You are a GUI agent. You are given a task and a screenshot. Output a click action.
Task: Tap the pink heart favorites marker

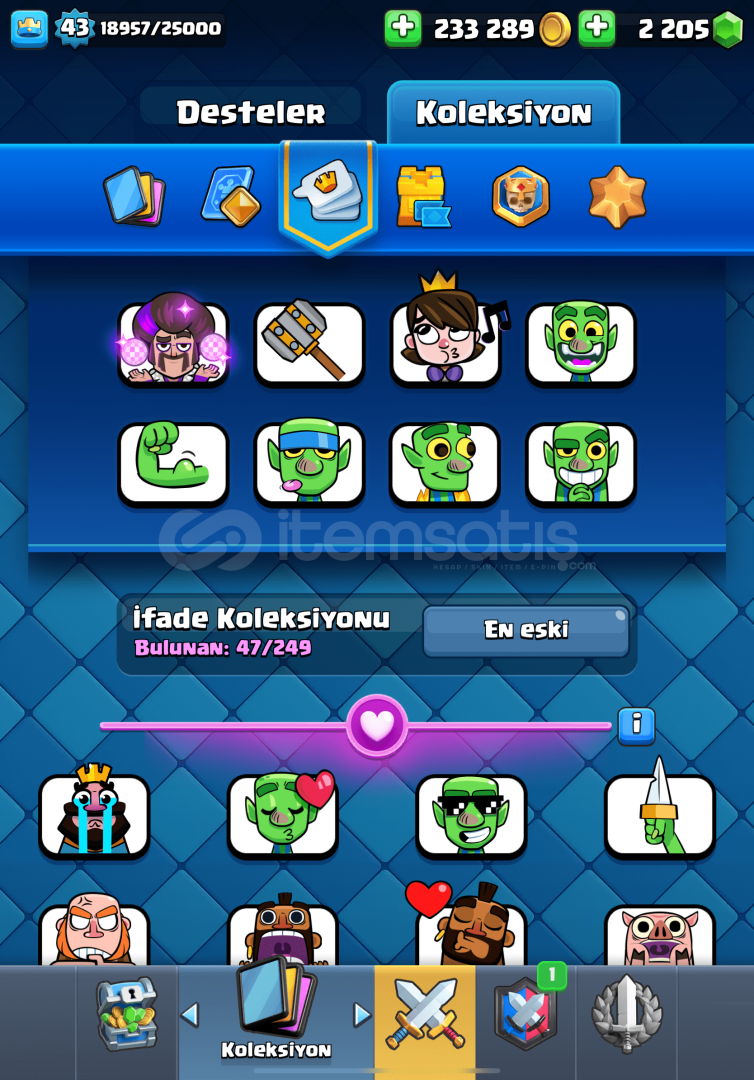(377, 725)
